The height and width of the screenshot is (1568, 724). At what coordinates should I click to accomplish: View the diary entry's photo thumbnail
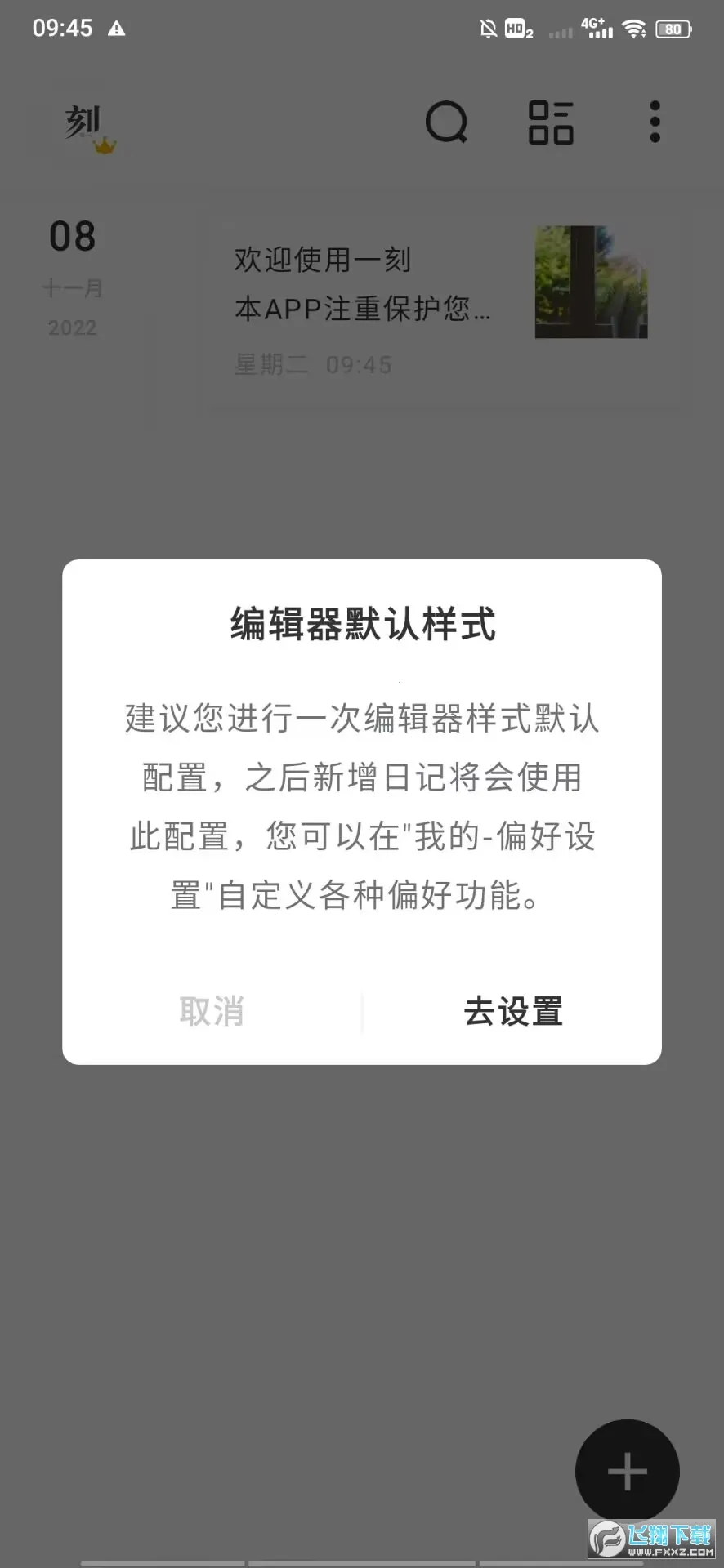pyautogui.click(x=590, y=282)
